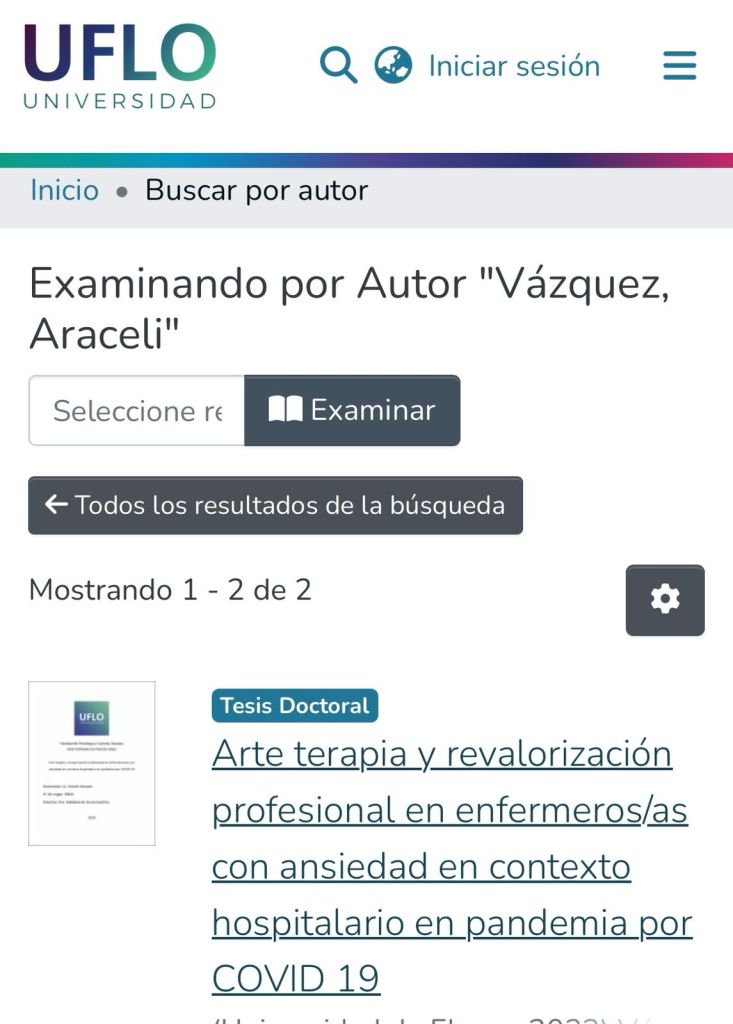
Task: Open the gear settings options
Action: (x=665, y=600)
